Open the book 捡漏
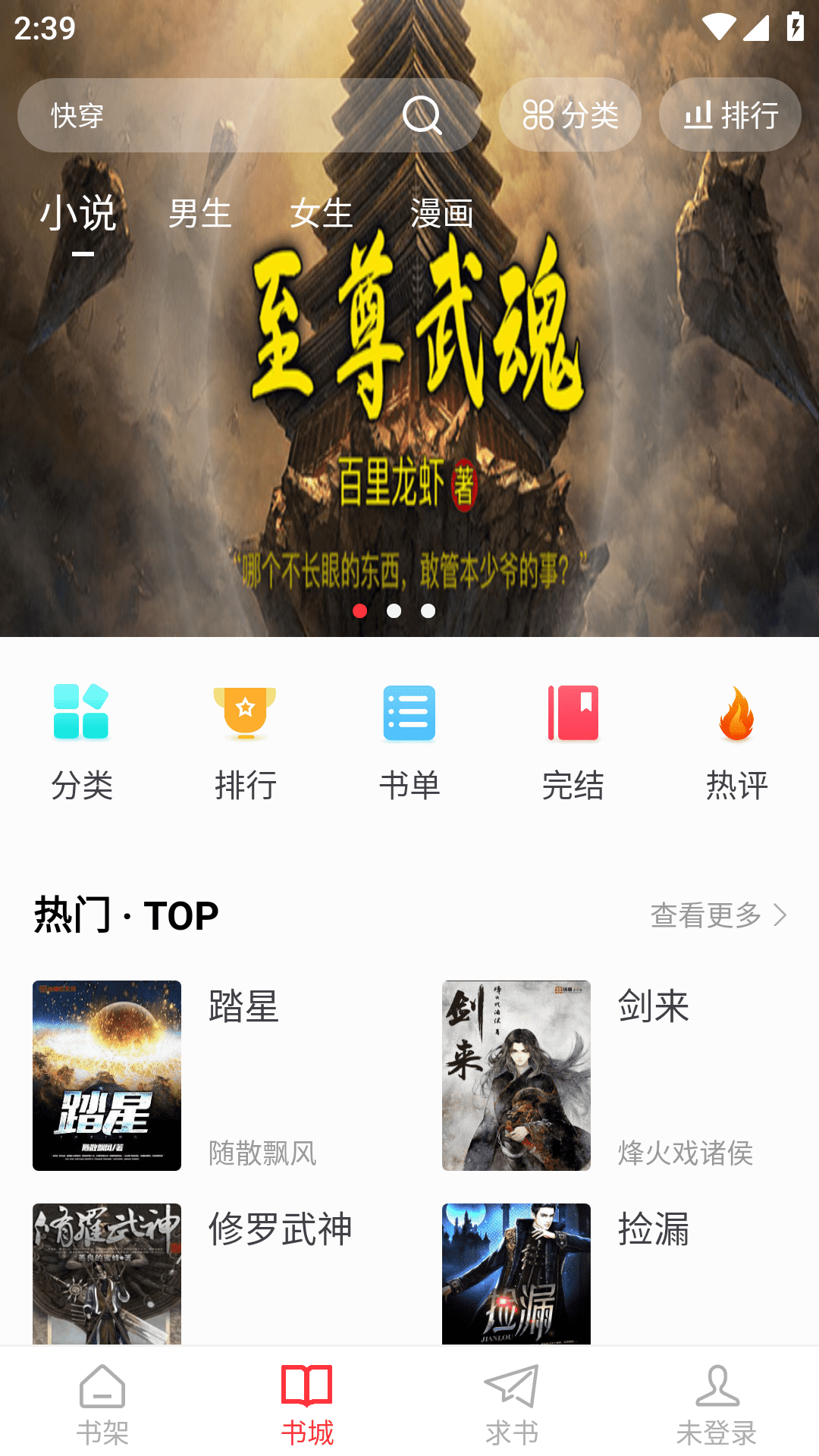The image size is (819, 1456). point(516,1272)
